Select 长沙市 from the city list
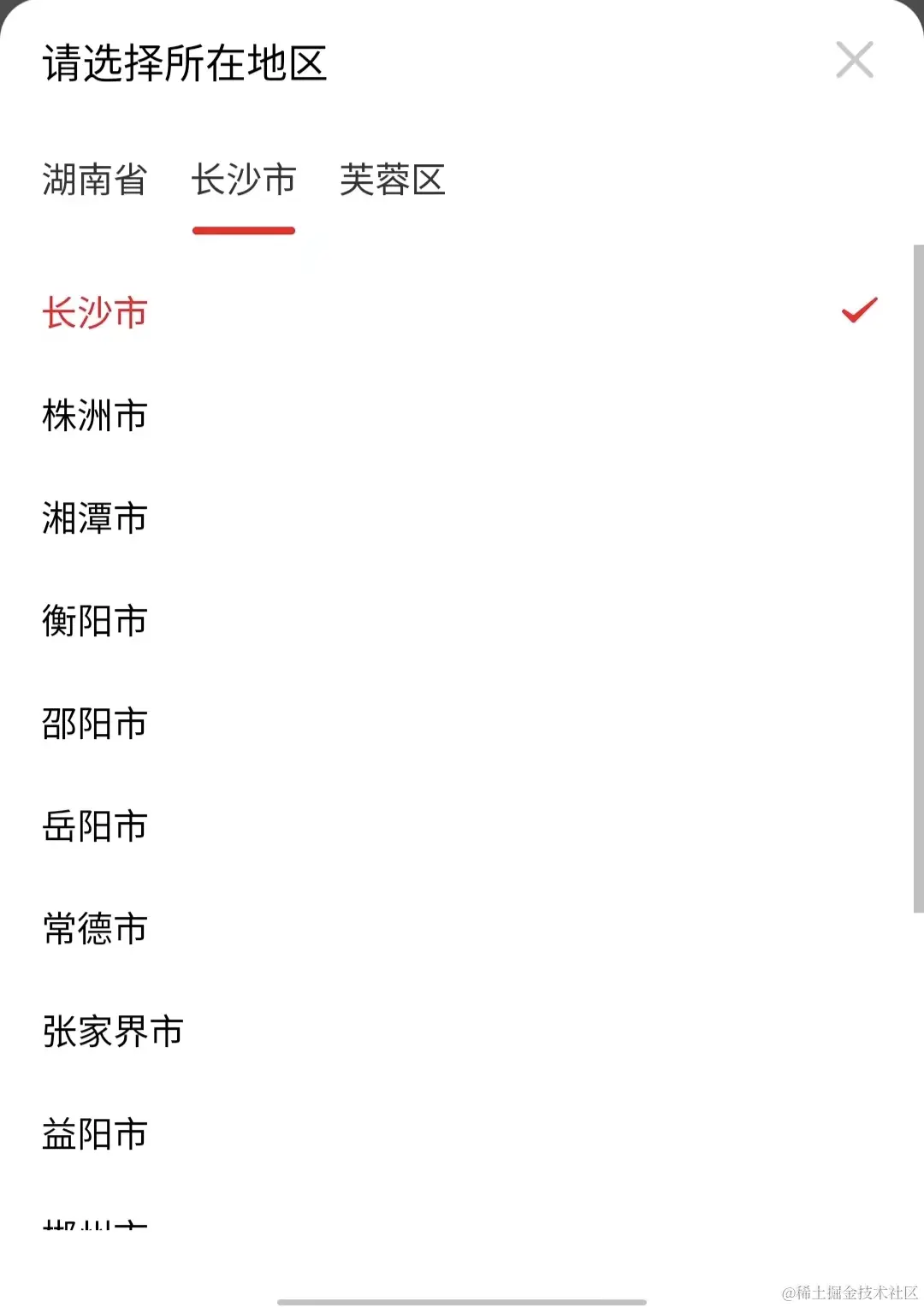 (95, 313)
